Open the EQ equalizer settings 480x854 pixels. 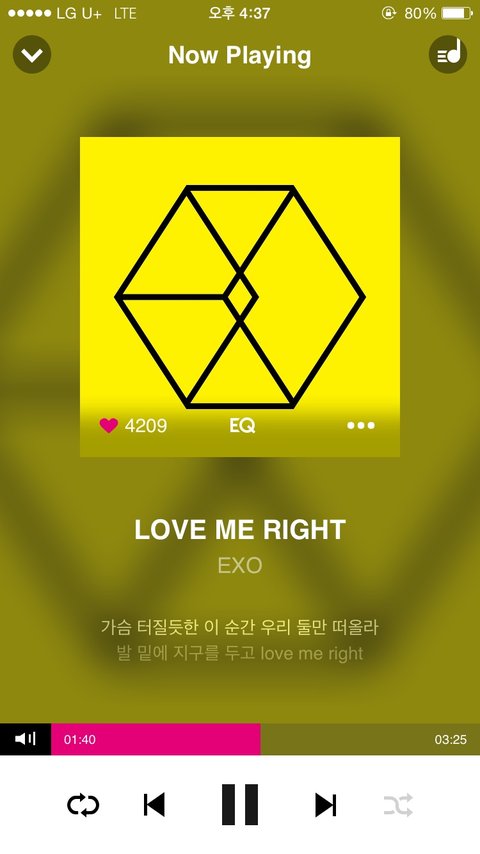pos(242,425)
